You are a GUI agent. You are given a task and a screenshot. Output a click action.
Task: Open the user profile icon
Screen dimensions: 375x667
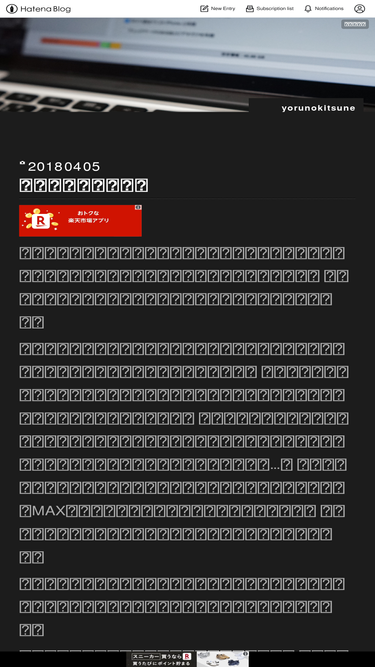coord(359,9)
